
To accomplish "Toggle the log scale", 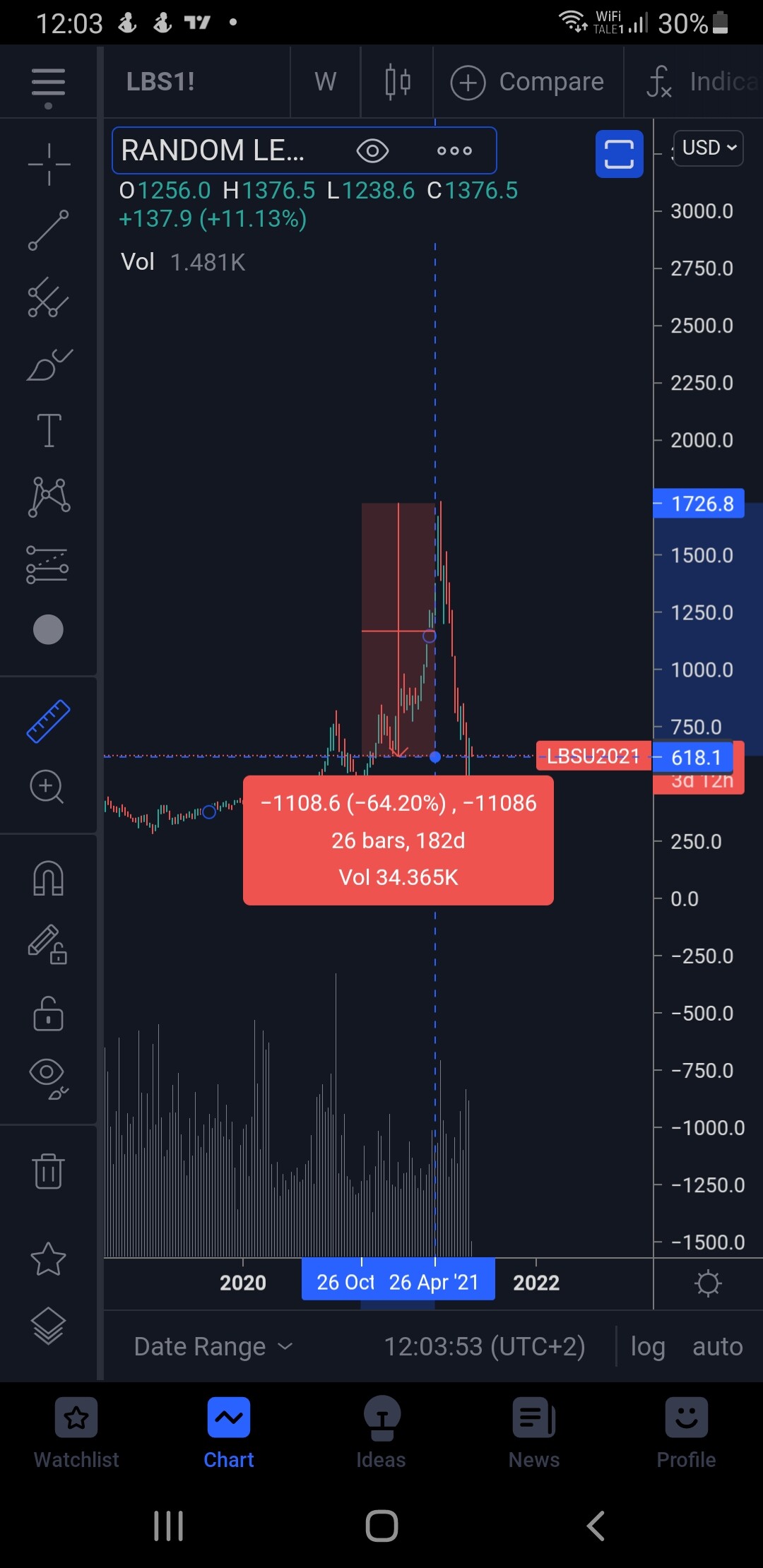I will [x=648, y=1347].
